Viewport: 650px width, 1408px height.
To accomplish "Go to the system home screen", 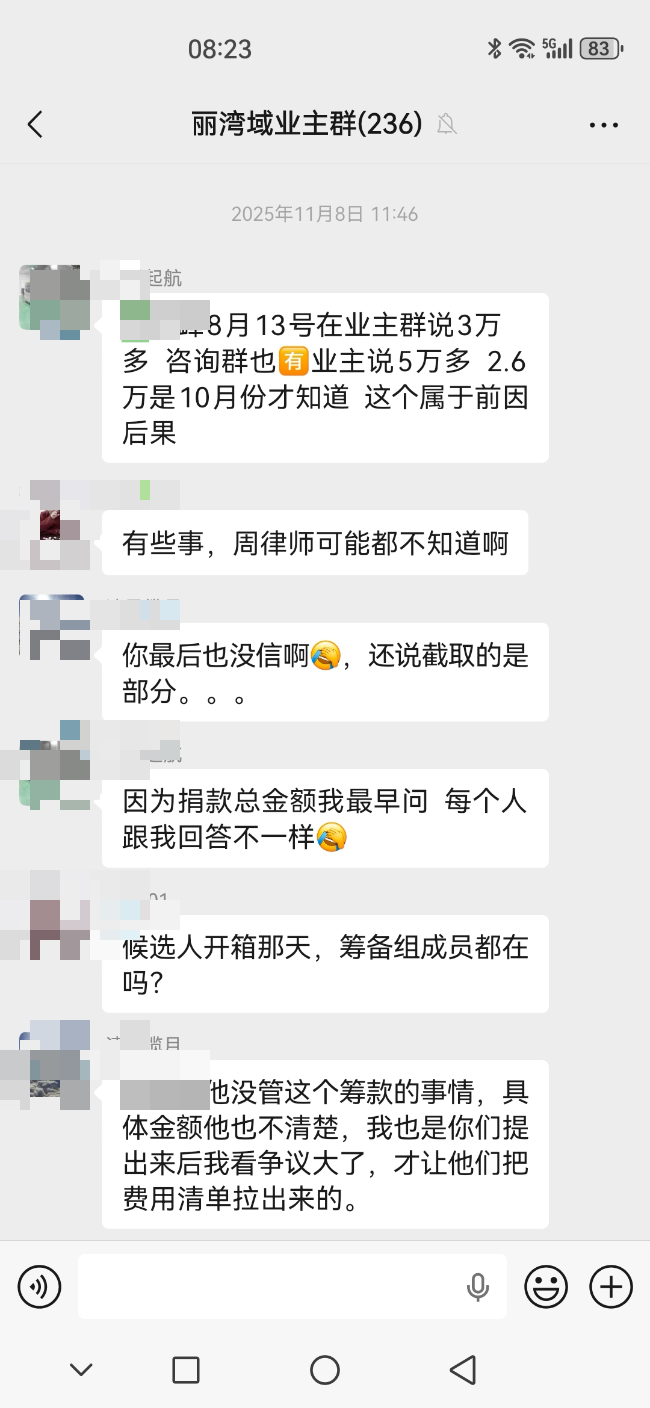I will pyautogui.click(x=325, y=1369).
